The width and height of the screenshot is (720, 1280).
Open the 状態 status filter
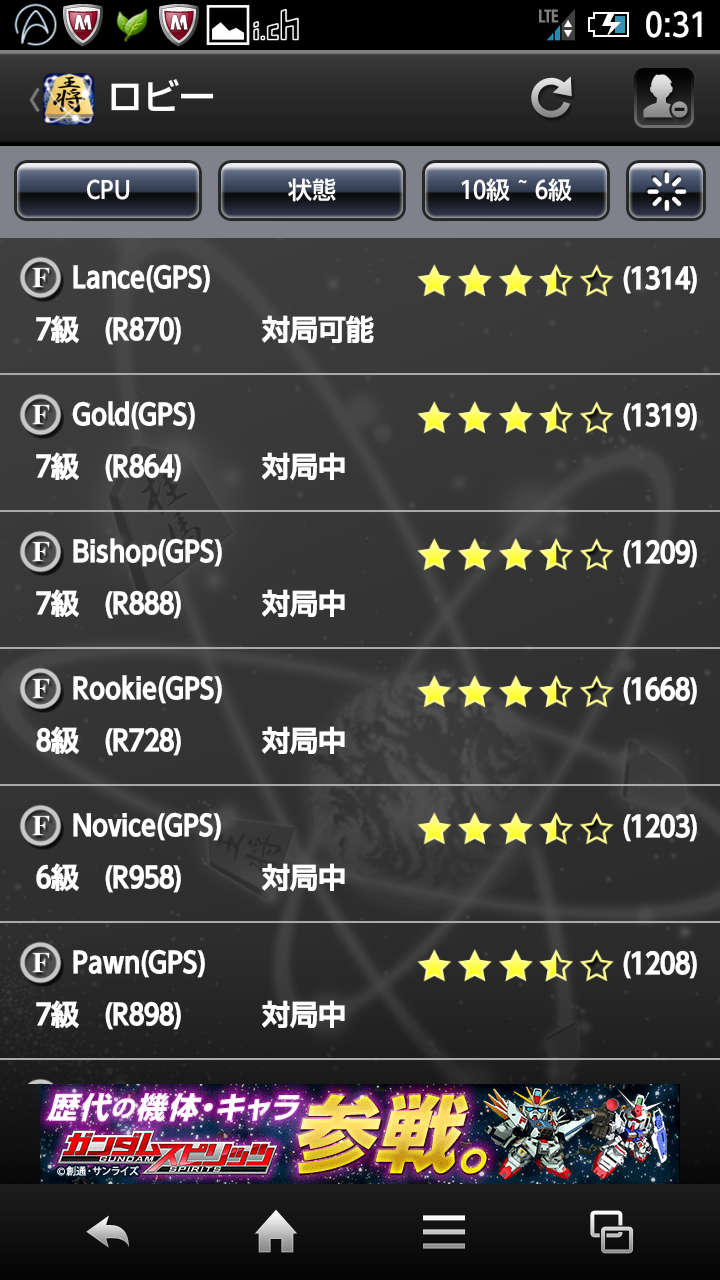(312, 190)
